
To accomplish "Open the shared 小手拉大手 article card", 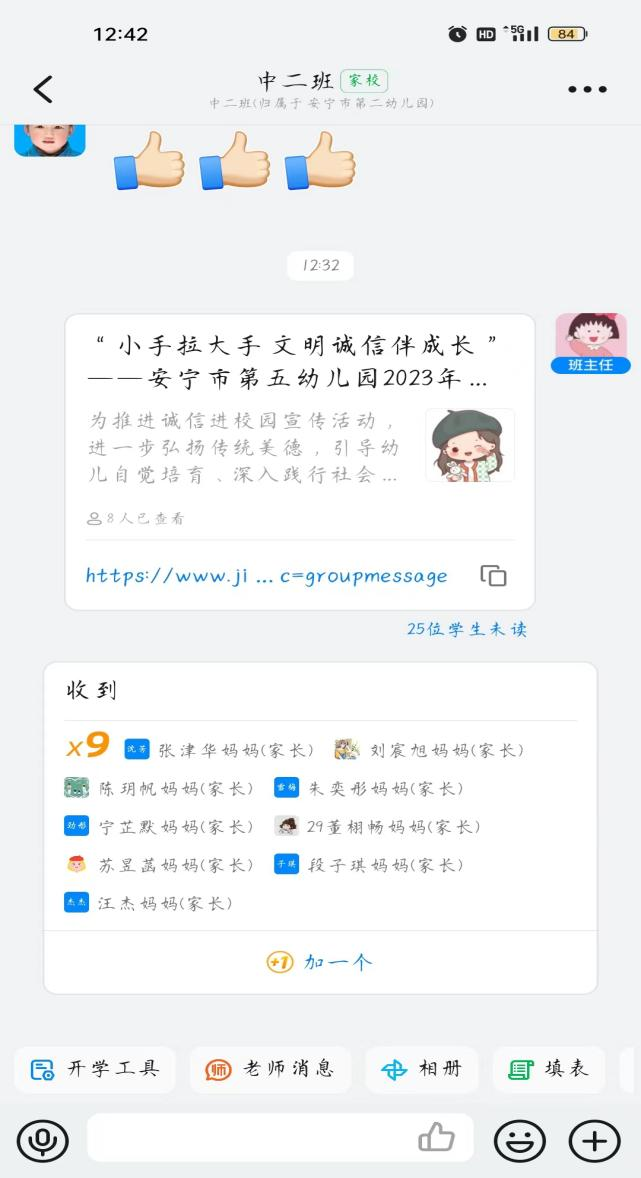I will tap(300, 426).
